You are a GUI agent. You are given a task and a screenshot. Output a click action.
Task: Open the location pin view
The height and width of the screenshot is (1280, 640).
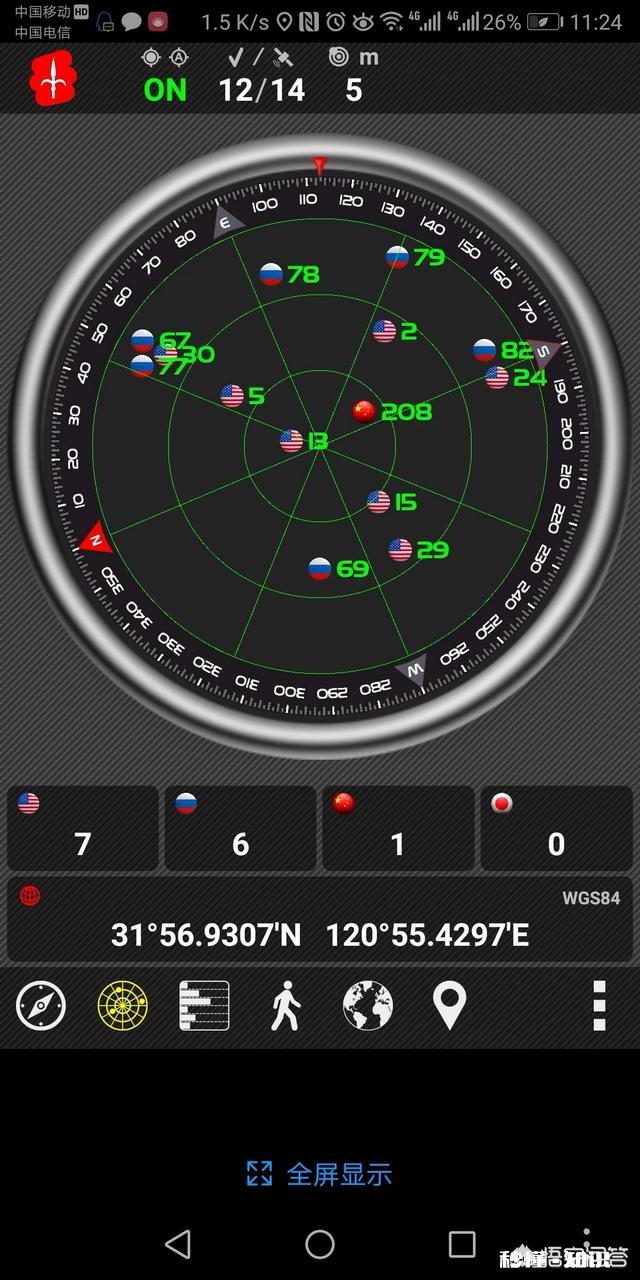tap(450, 1005)
